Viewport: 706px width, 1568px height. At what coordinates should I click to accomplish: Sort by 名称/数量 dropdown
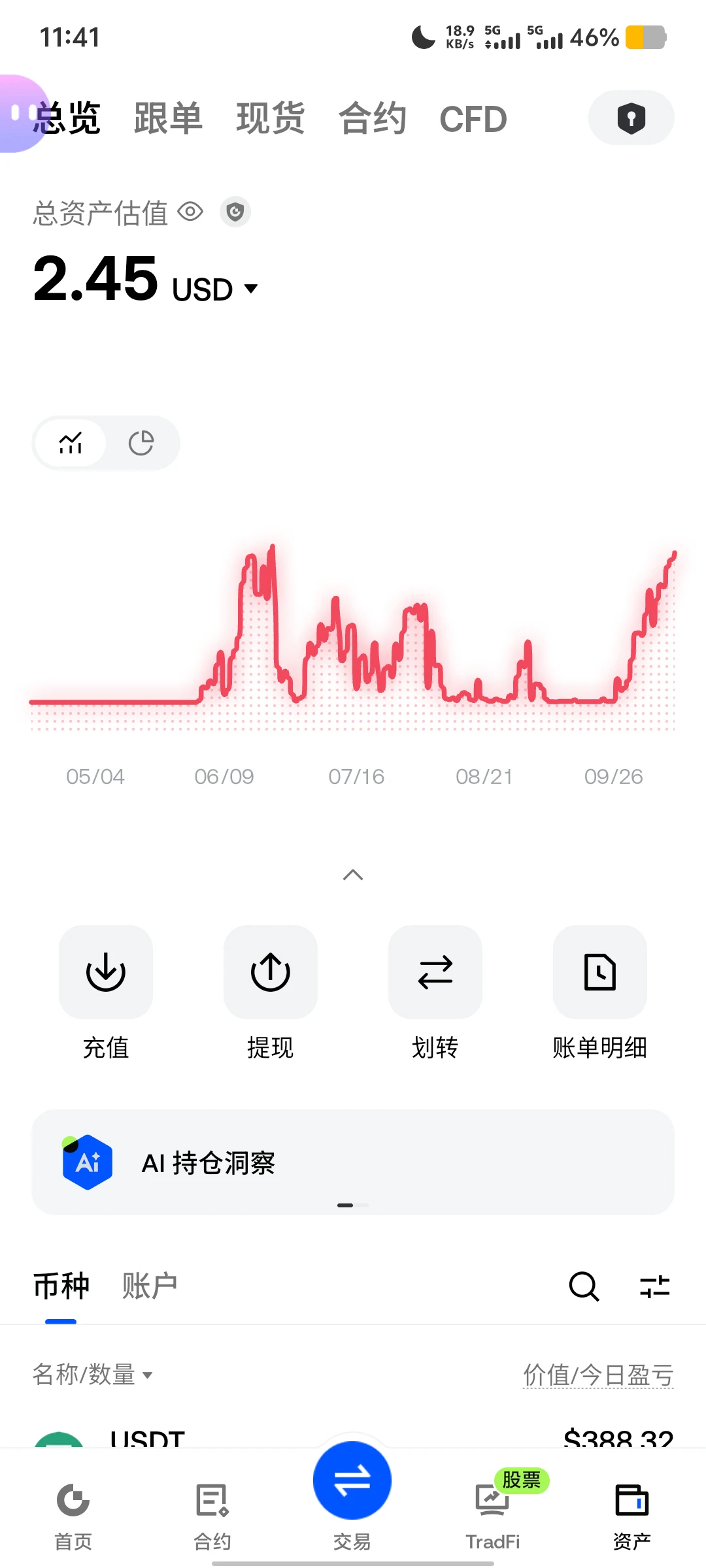pos(92,1374)
